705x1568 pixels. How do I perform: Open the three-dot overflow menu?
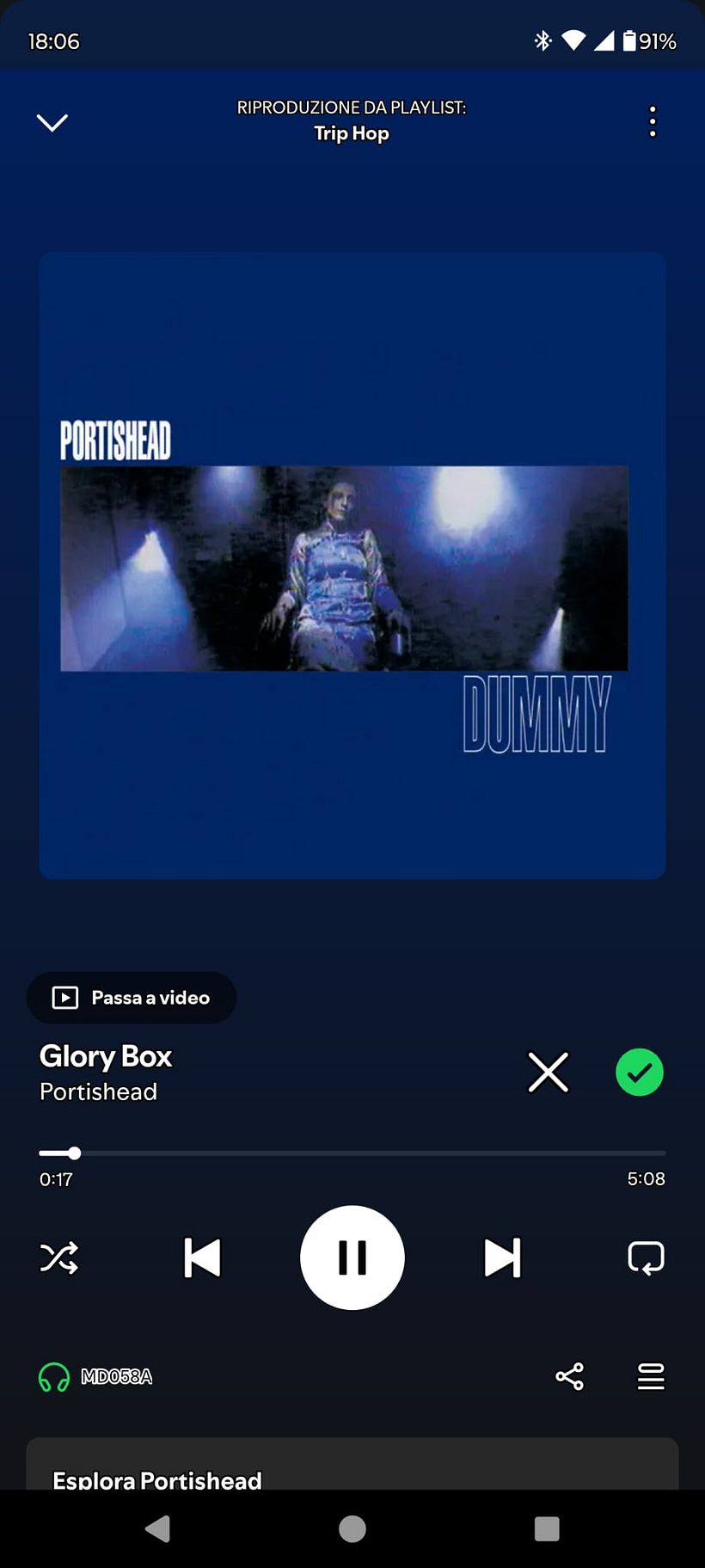point(653,121)
